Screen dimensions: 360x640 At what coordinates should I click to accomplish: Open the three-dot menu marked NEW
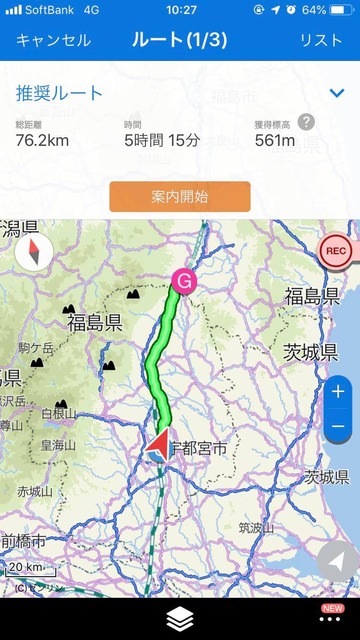[331, 616]
